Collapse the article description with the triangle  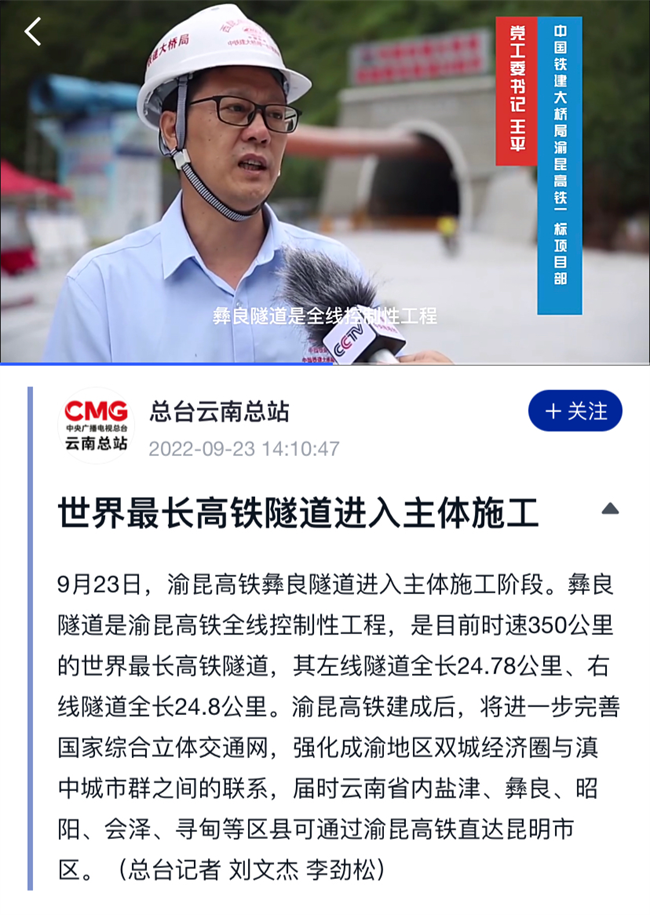coord(609,509)
